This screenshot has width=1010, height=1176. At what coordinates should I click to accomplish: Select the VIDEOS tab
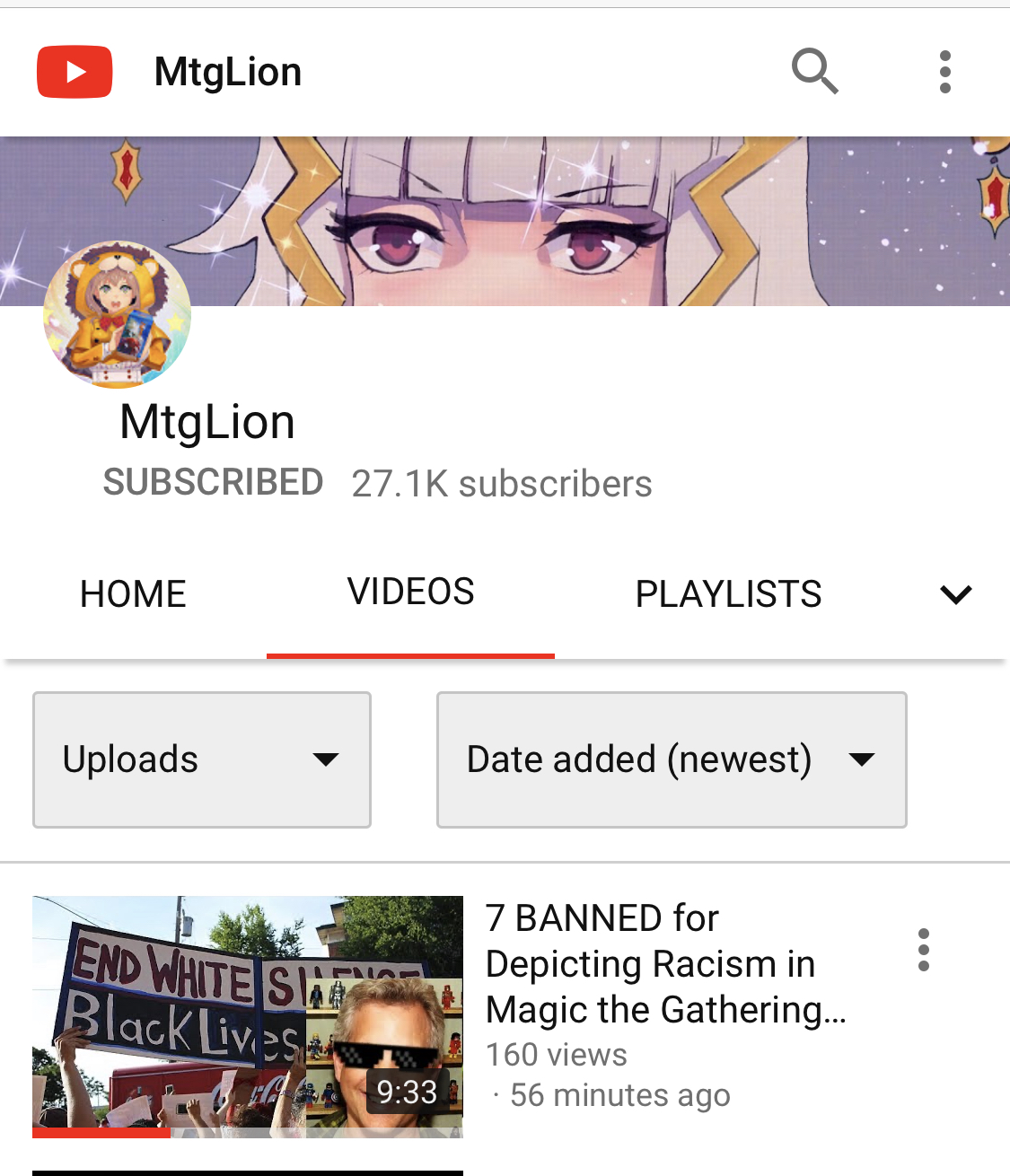click(410, 592)
